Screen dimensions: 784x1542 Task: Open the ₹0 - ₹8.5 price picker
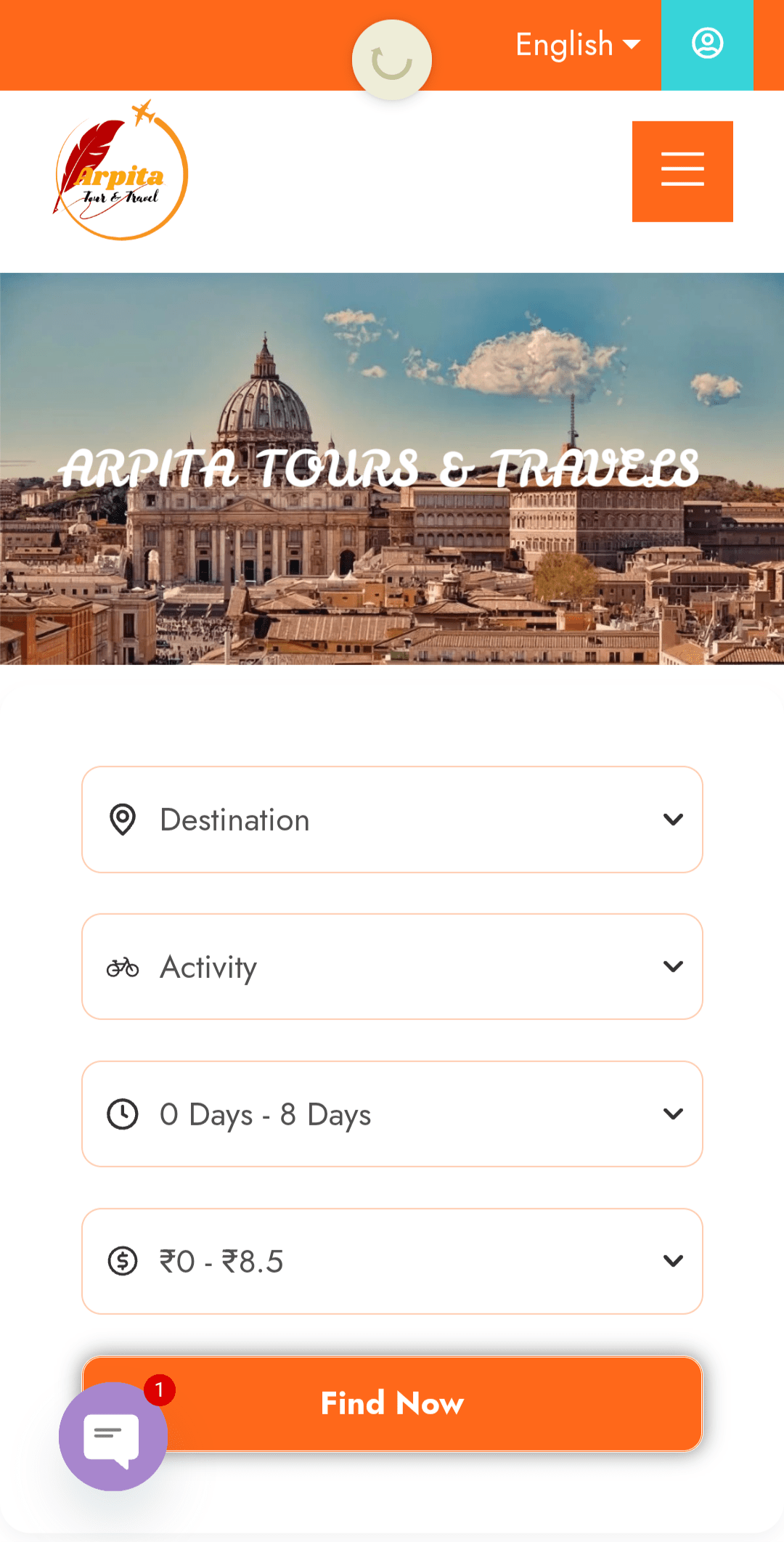(392, 1262)
